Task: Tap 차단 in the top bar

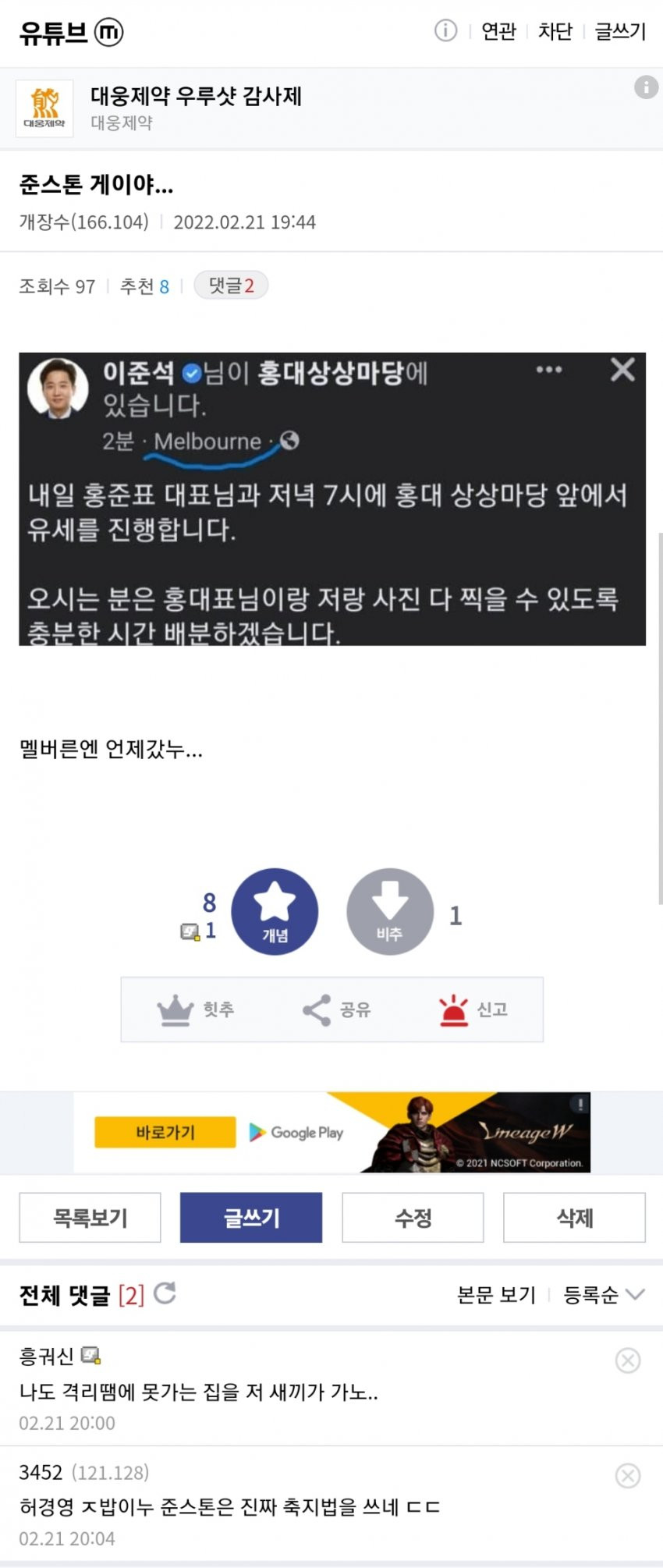Action: [555, 31]
